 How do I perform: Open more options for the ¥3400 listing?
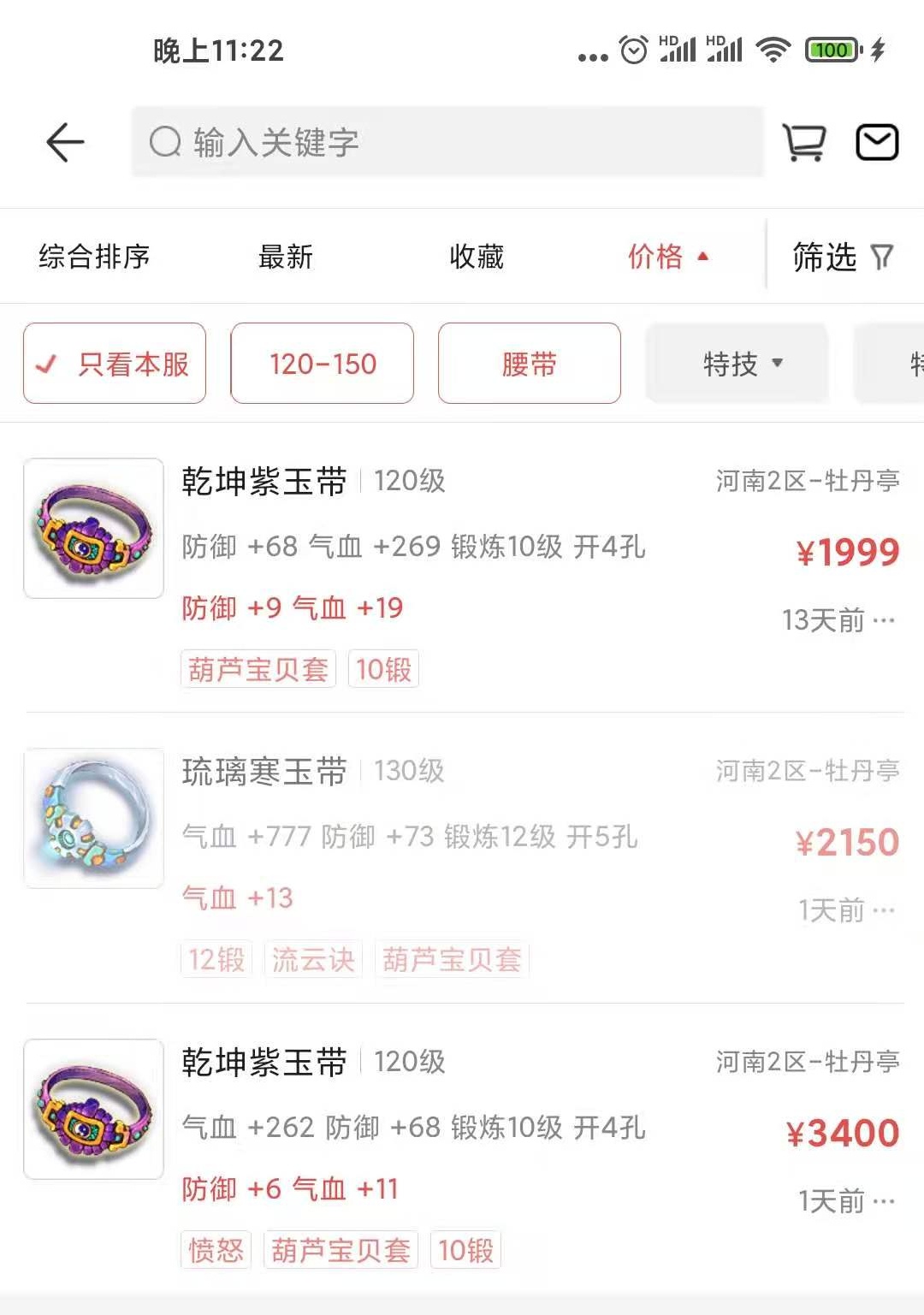tap(885, 1201)
